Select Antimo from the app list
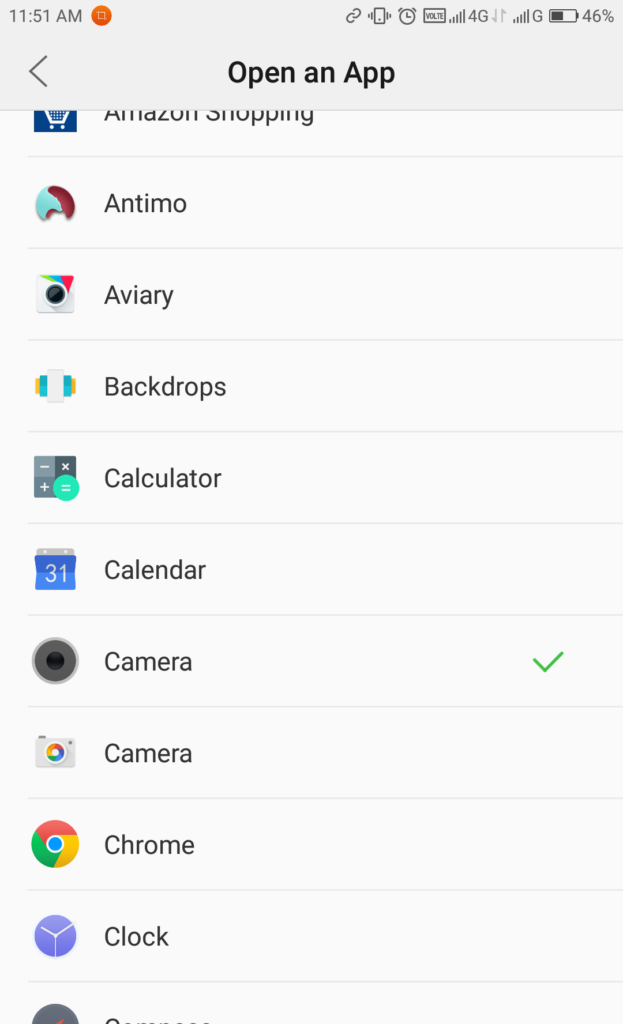This screenshot has height=1024, width=623. click(x=312, y=203)
